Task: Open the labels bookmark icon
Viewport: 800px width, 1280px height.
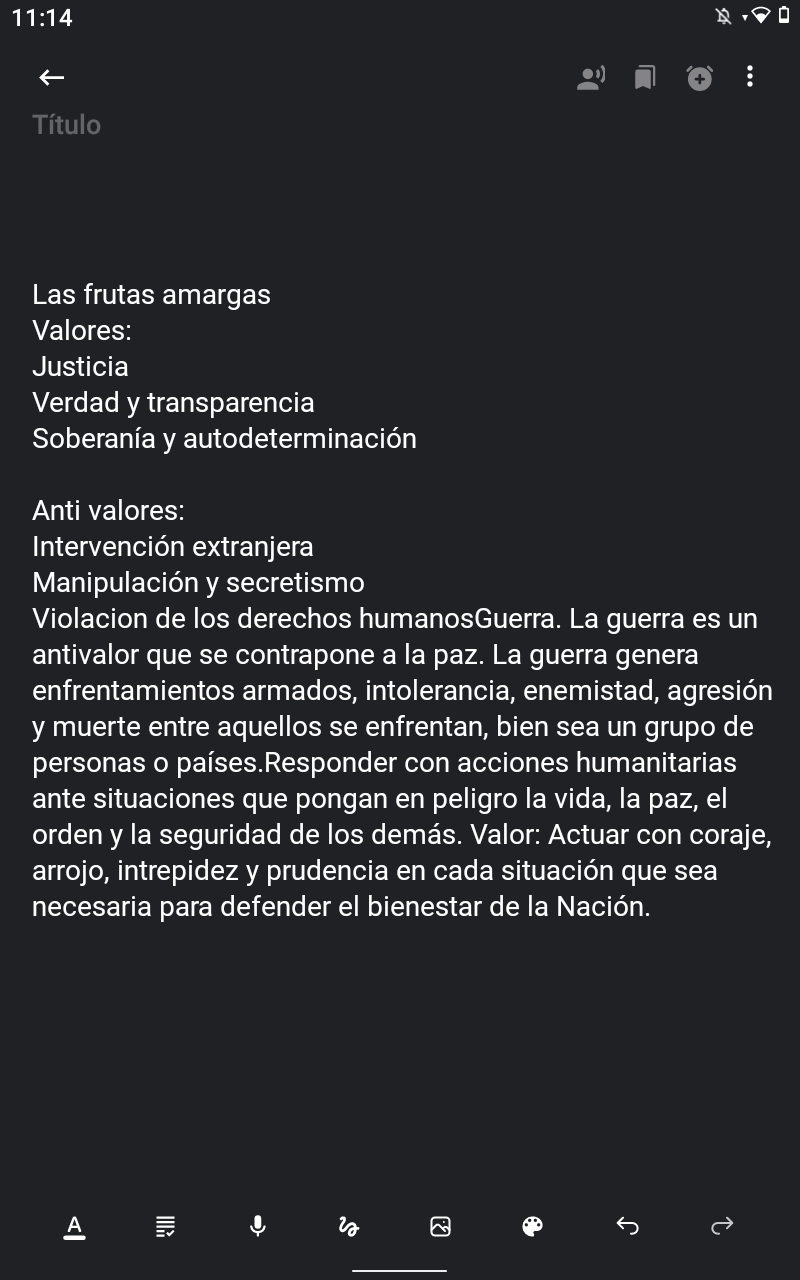Action: [645, 77]
